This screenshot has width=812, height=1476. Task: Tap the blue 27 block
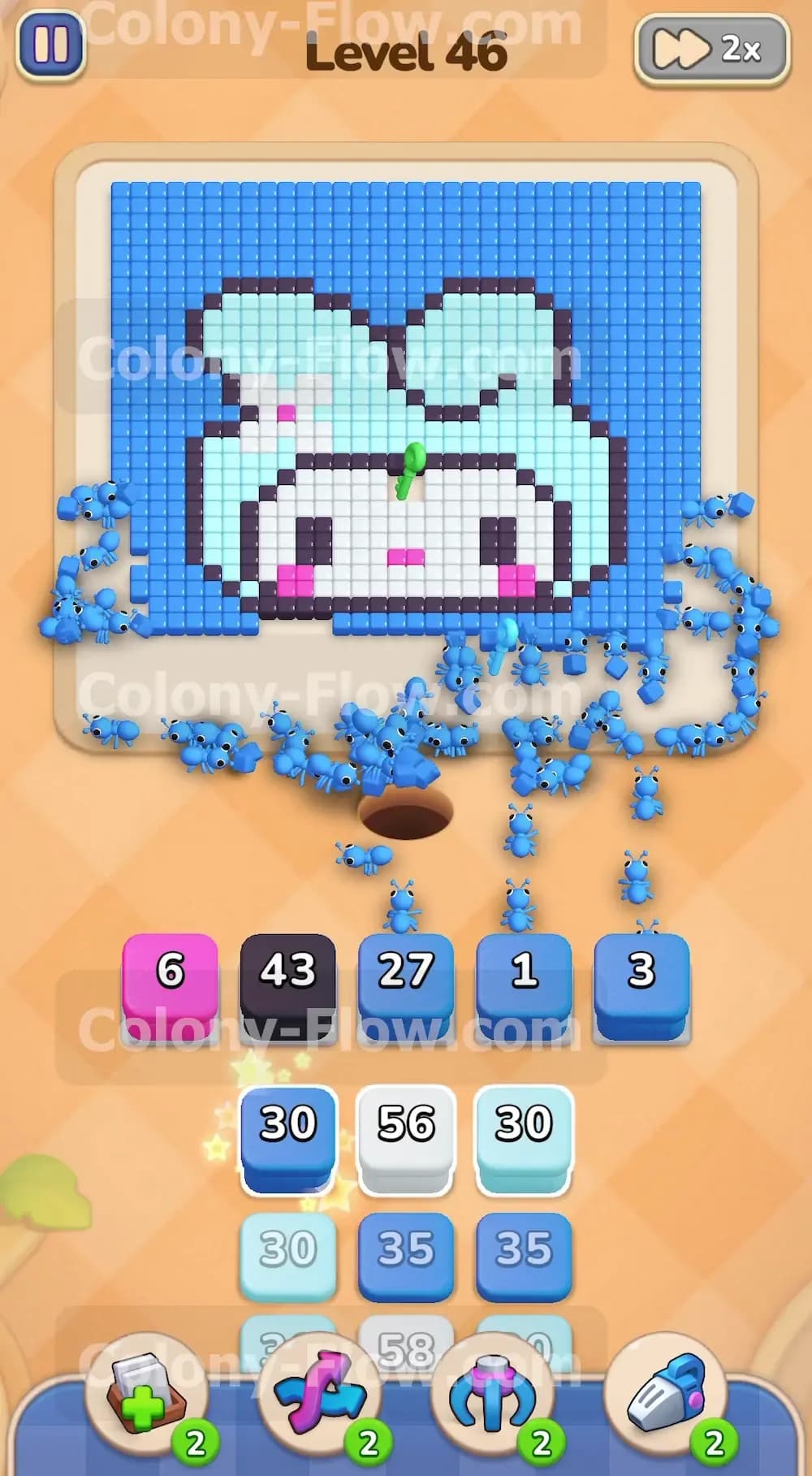406,986
